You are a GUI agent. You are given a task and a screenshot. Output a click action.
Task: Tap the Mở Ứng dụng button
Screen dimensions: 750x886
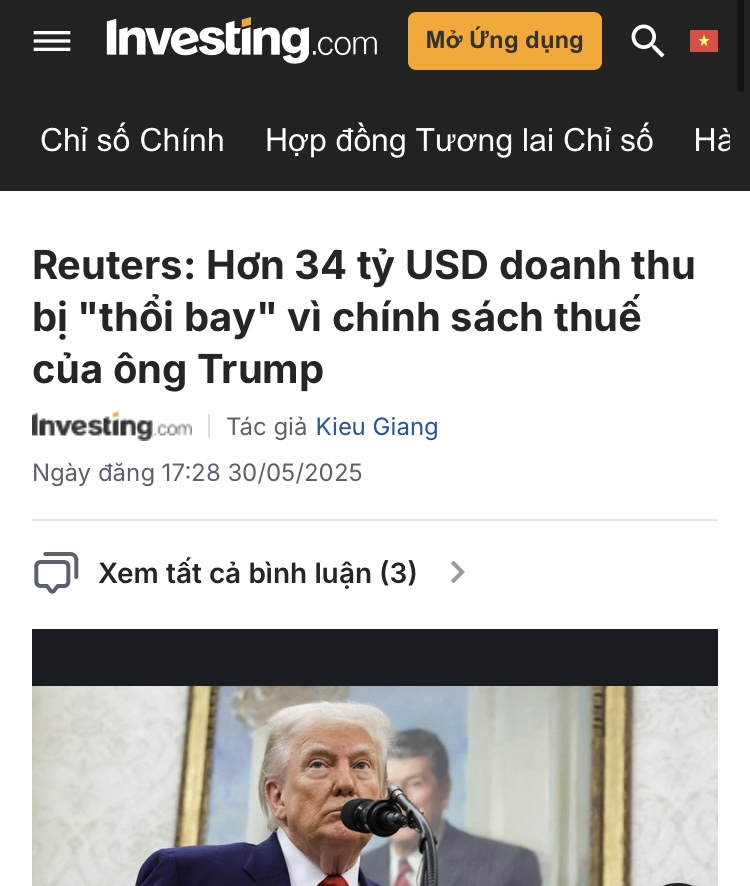[504, 41]
